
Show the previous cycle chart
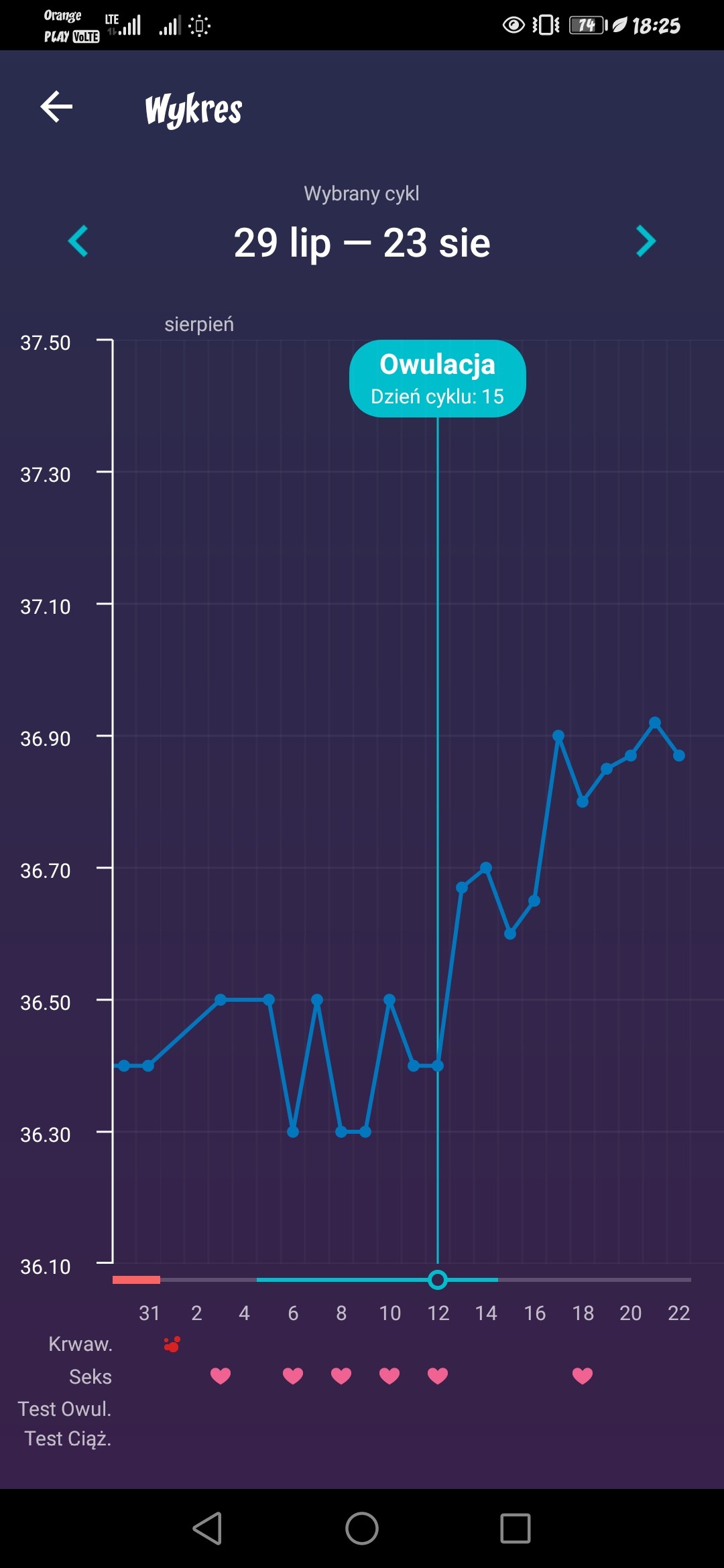78,241
